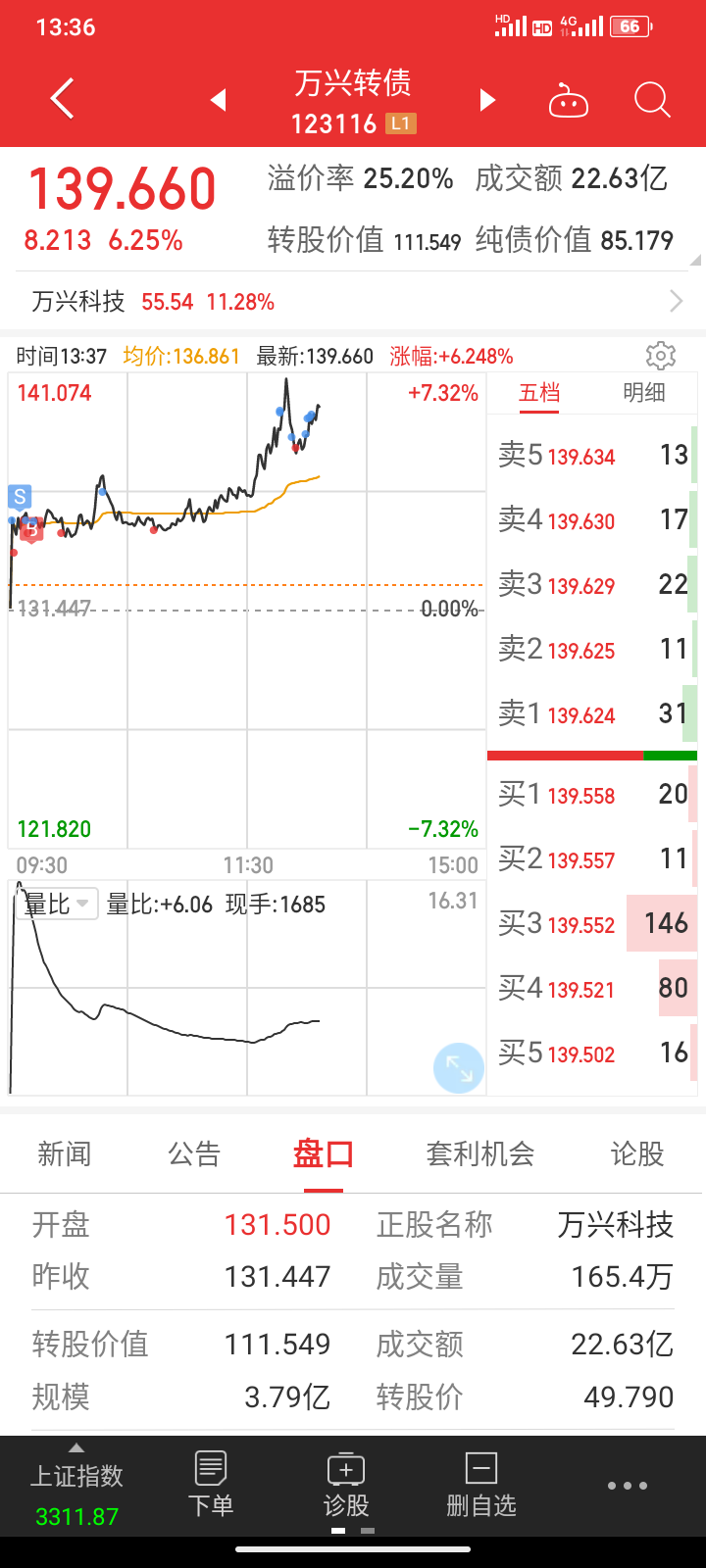This screenshot has height=1568, width=706.
Task: Open the 万兴科技 underlying stock row
Action: 353,301
